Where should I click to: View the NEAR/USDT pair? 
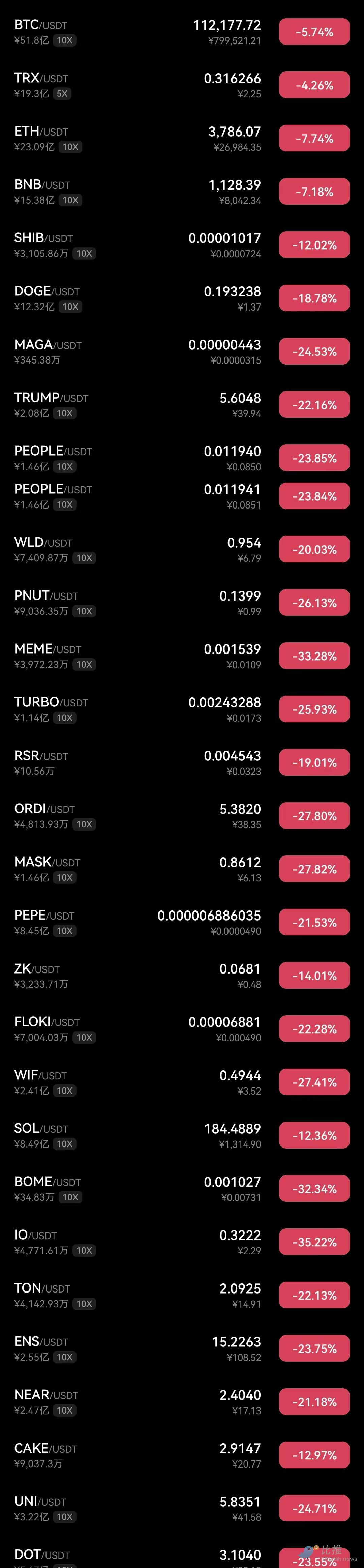46,1395
